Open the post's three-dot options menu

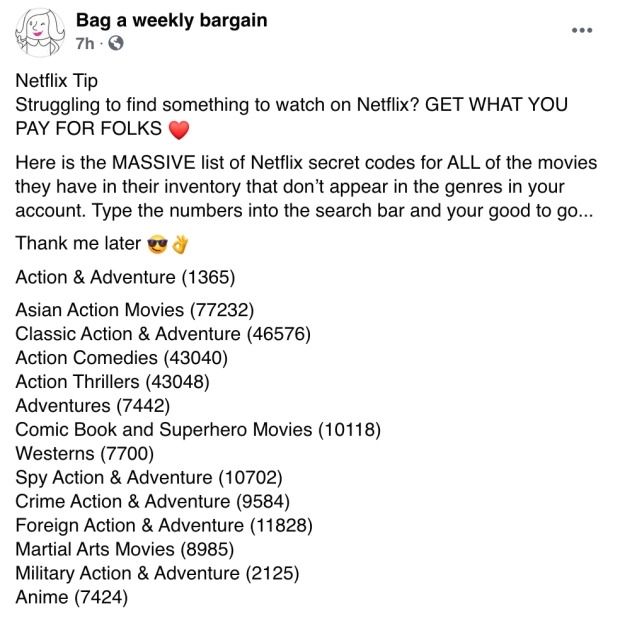(x=581, y=31)
